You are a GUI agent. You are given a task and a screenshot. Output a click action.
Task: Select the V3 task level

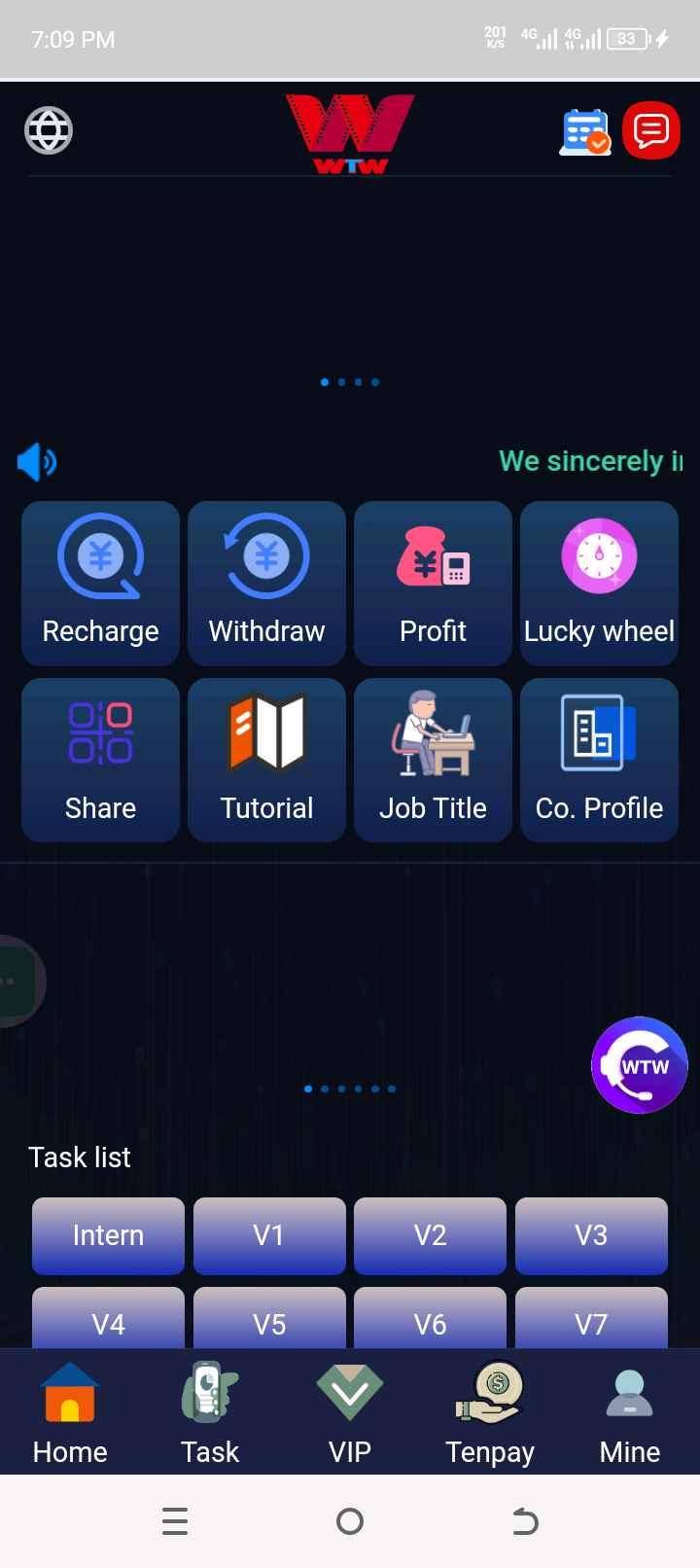click(591, 1235)
